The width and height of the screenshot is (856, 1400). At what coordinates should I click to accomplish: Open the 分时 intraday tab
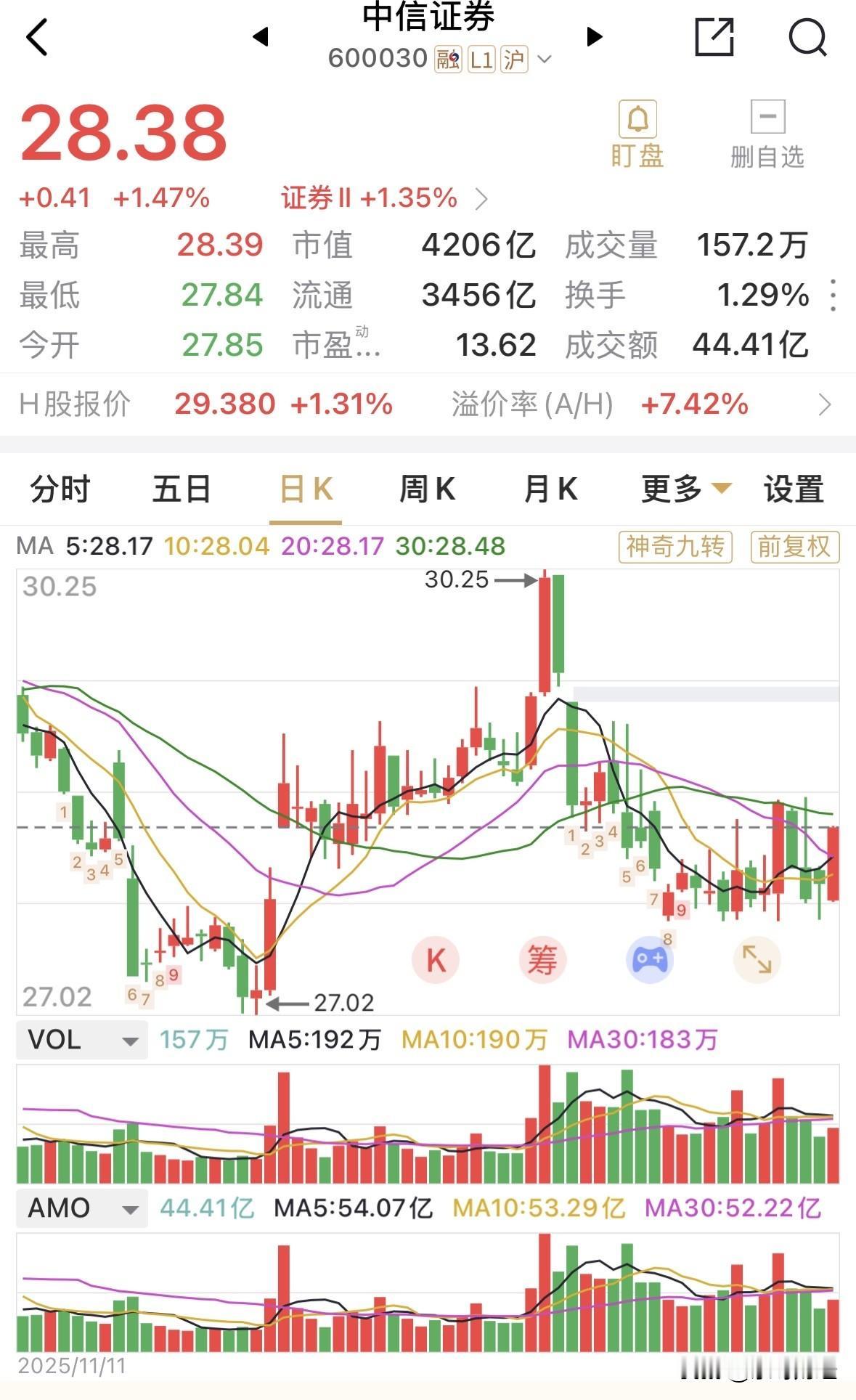(59, 489)
